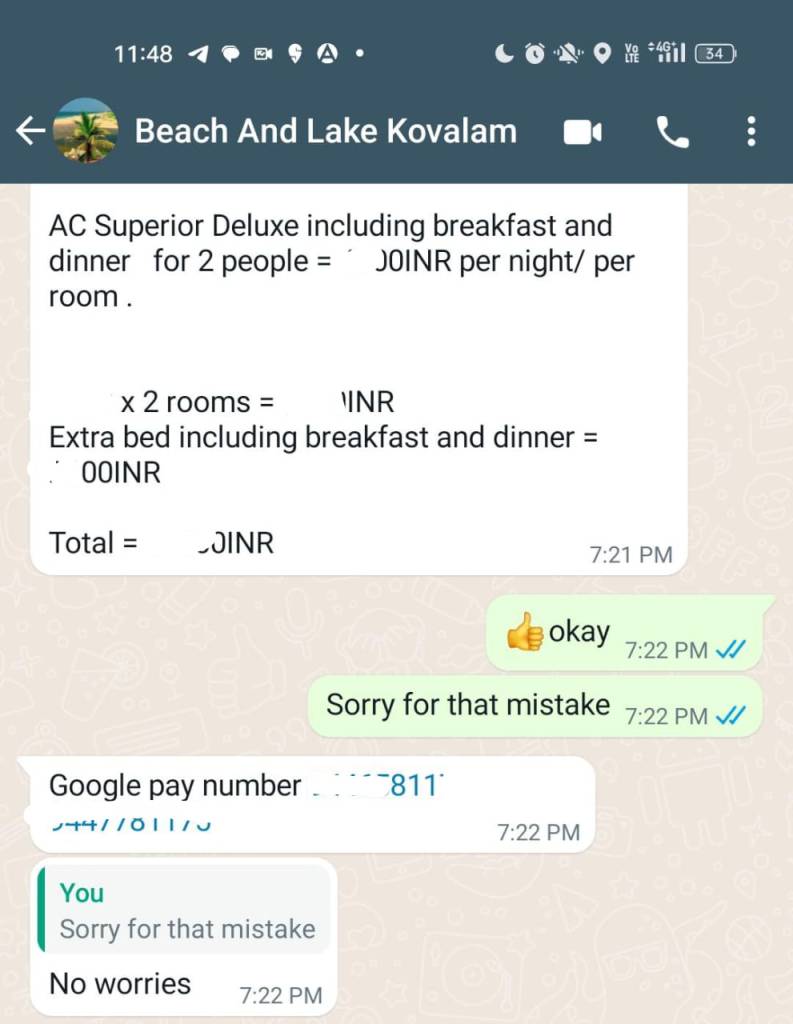Go back to the chat list
Image resolution: width=793 pixels, height=1024 pixels.
point(30,131)
